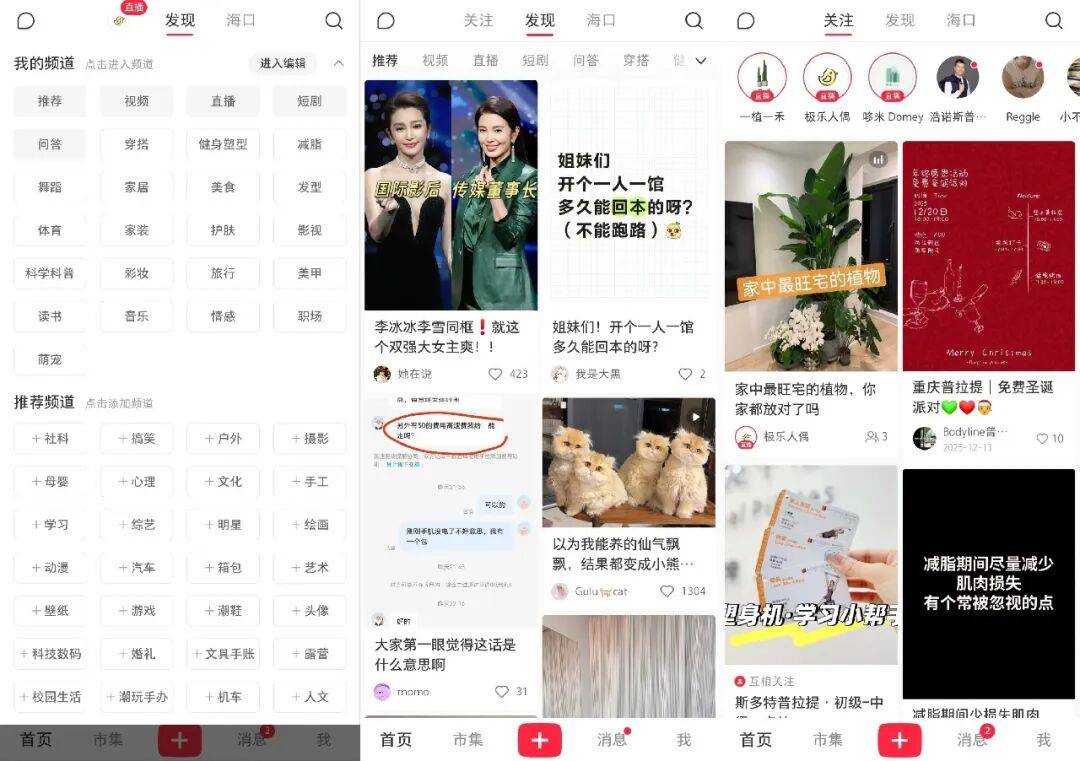
Task: Add the 搞笑 channel to my channels
Action: (x=136, y=438)
